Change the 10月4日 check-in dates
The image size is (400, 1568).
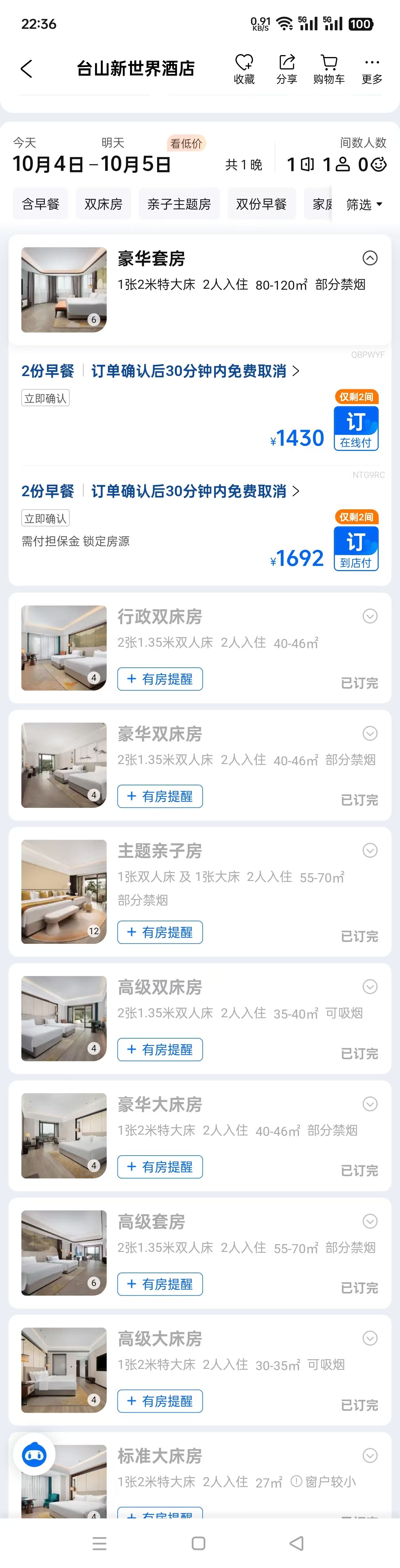(92, 164)
